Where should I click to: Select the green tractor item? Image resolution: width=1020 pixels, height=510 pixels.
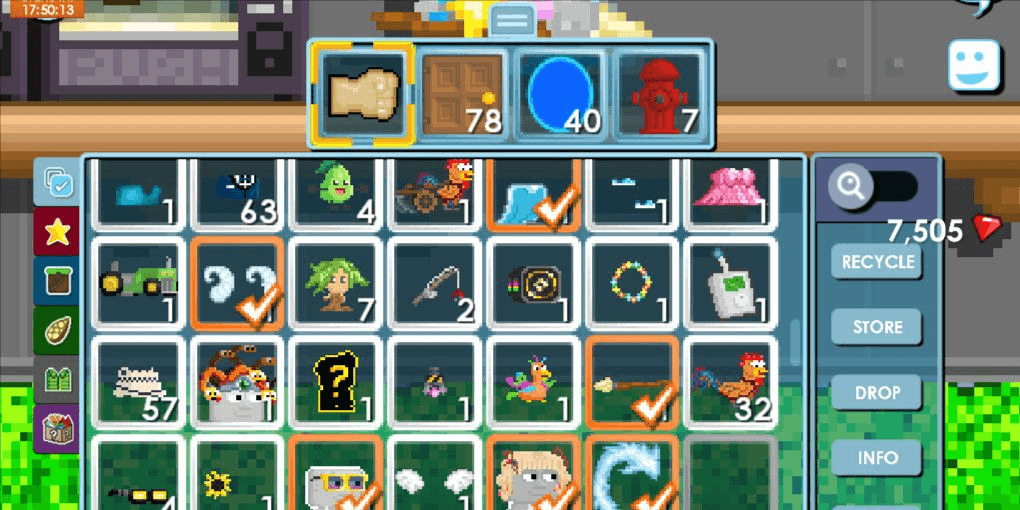click(x=138, y=284)
